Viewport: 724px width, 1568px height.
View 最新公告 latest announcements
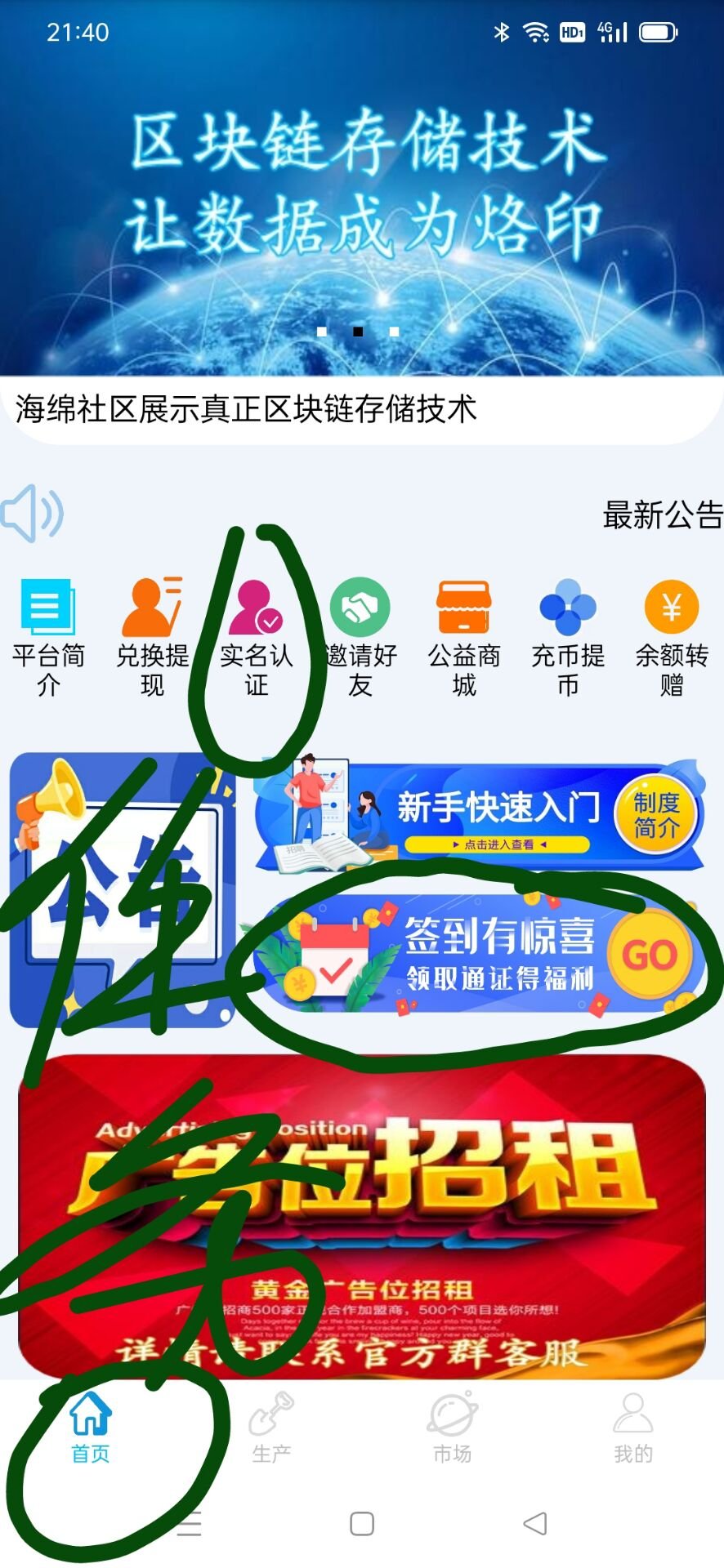click(662, 515)
